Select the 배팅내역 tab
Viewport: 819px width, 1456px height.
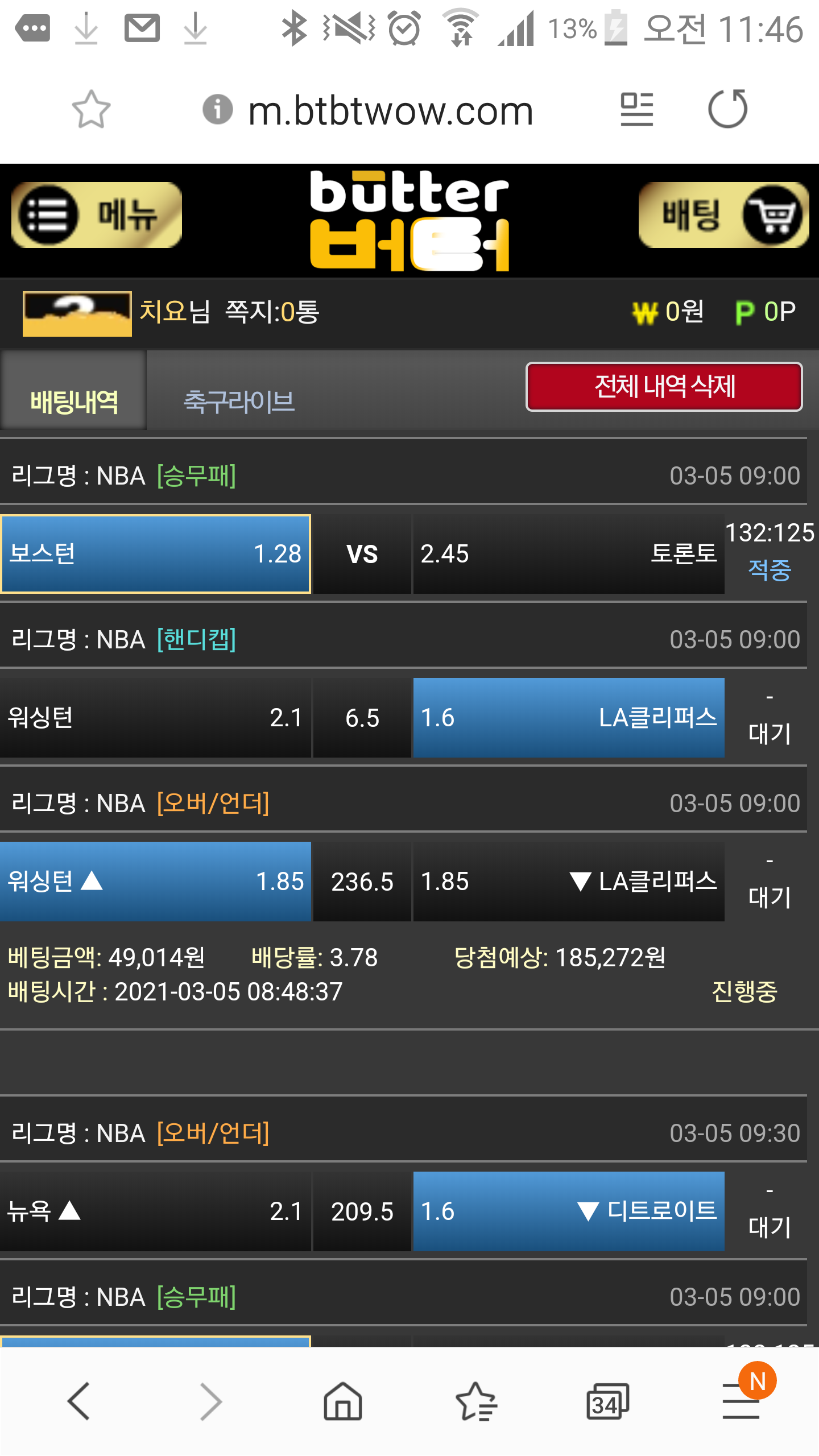[x=74, y=402]
